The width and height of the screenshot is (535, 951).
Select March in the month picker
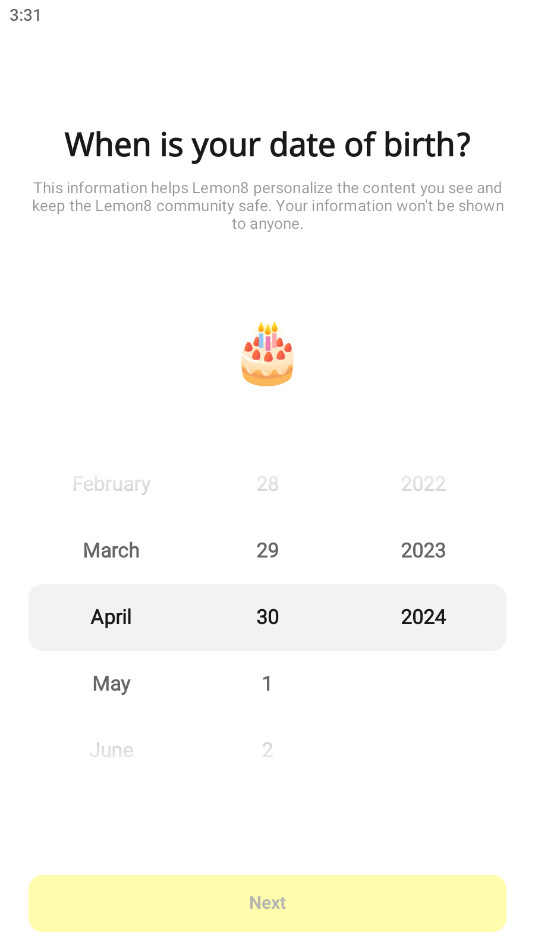tap(111, 550)
